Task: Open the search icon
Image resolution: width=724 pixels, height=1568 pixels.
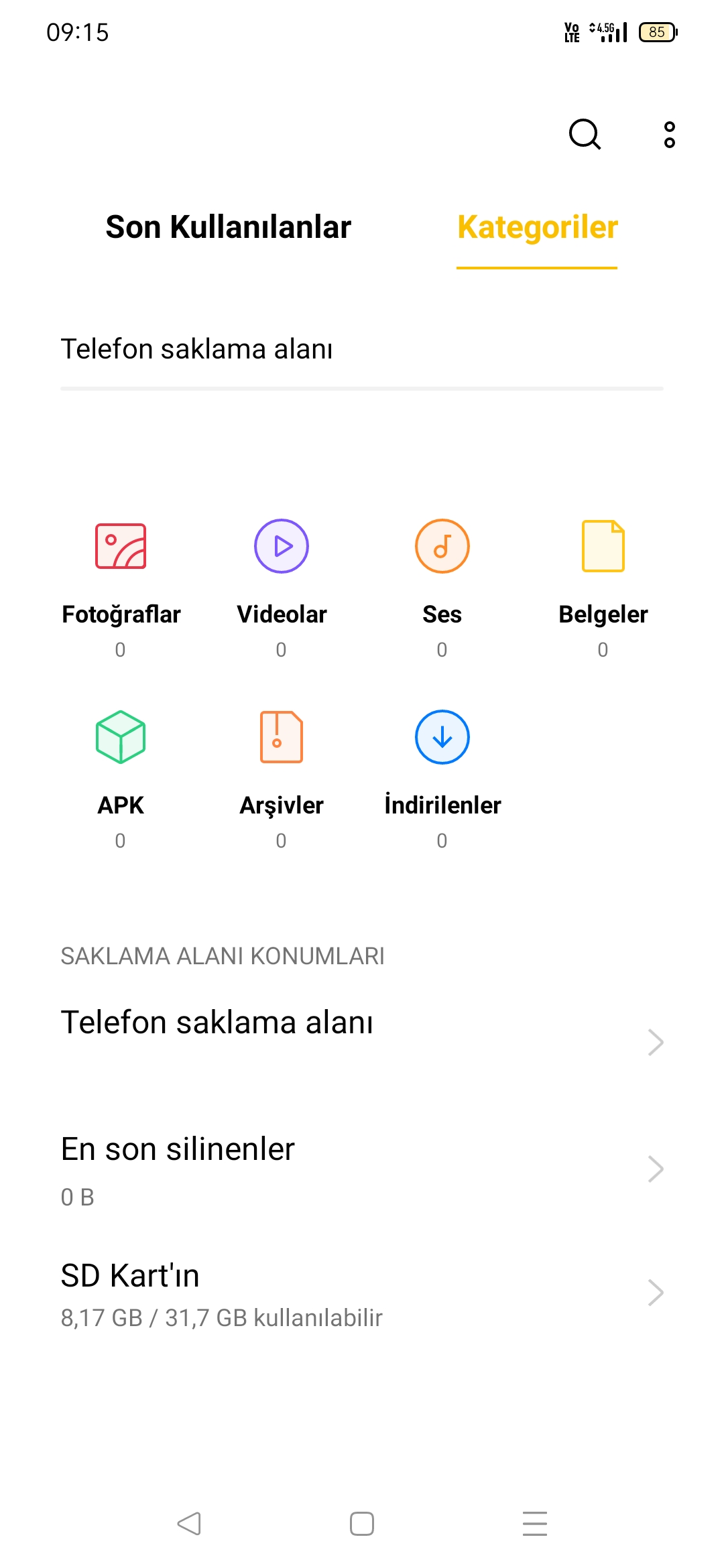Action: point(585,134)
